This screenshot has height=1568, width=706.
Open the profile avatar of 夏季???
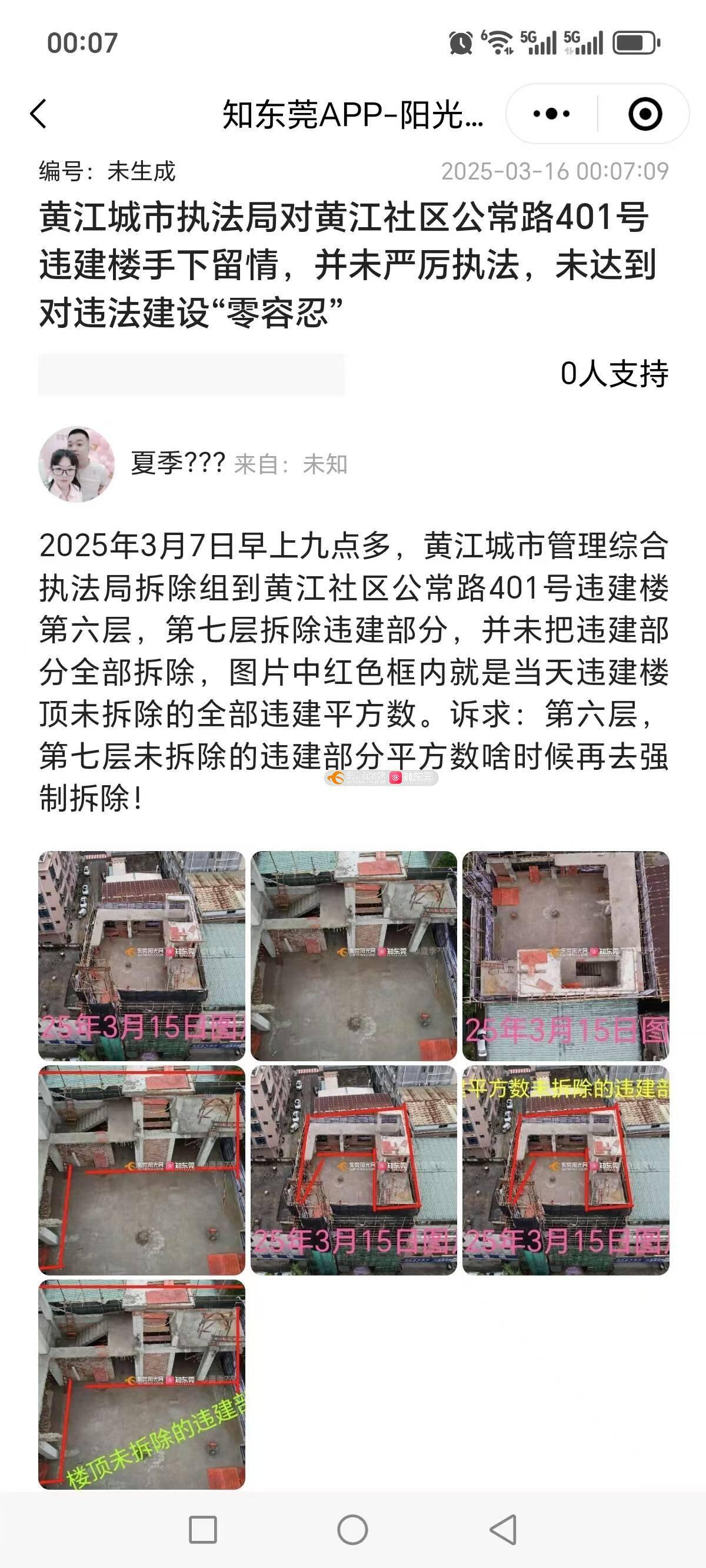tap(76, 464)
